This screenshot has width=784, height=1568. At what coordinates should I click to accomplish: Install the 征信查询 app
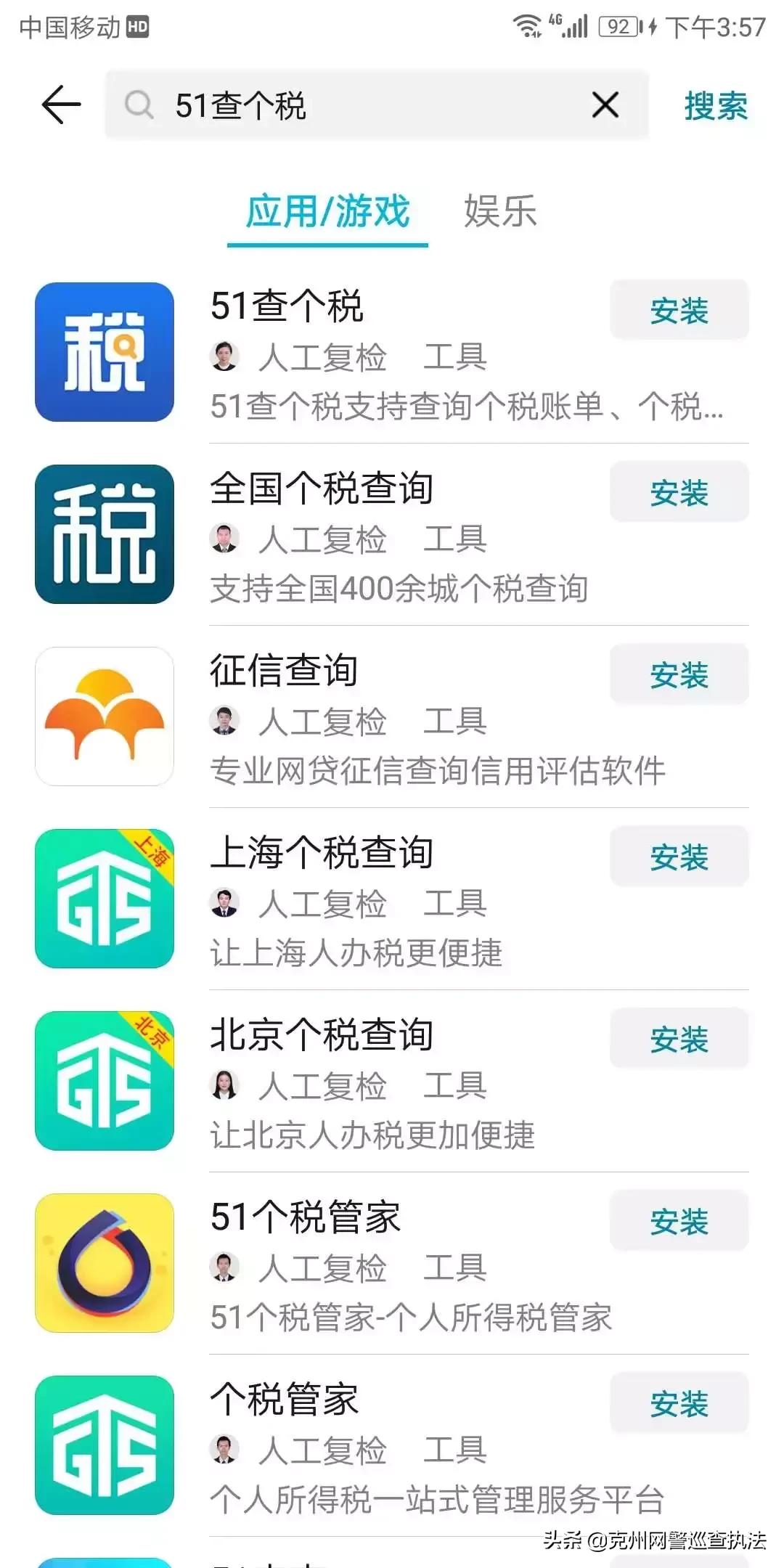pyautogui.click(x=679, y=675)
